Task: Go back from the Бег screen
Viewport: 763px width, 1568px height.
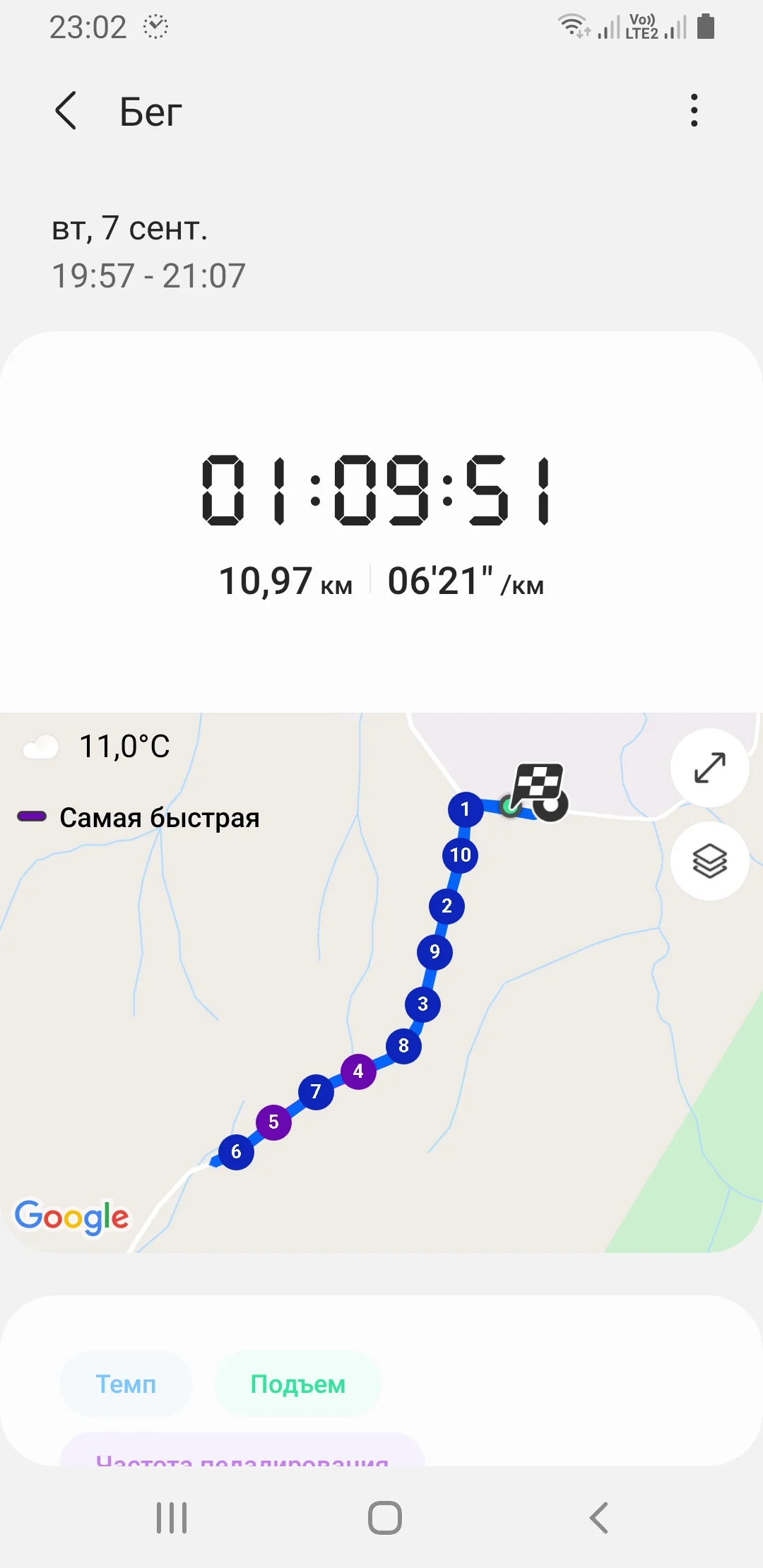Action: click(x=66, y=112)
